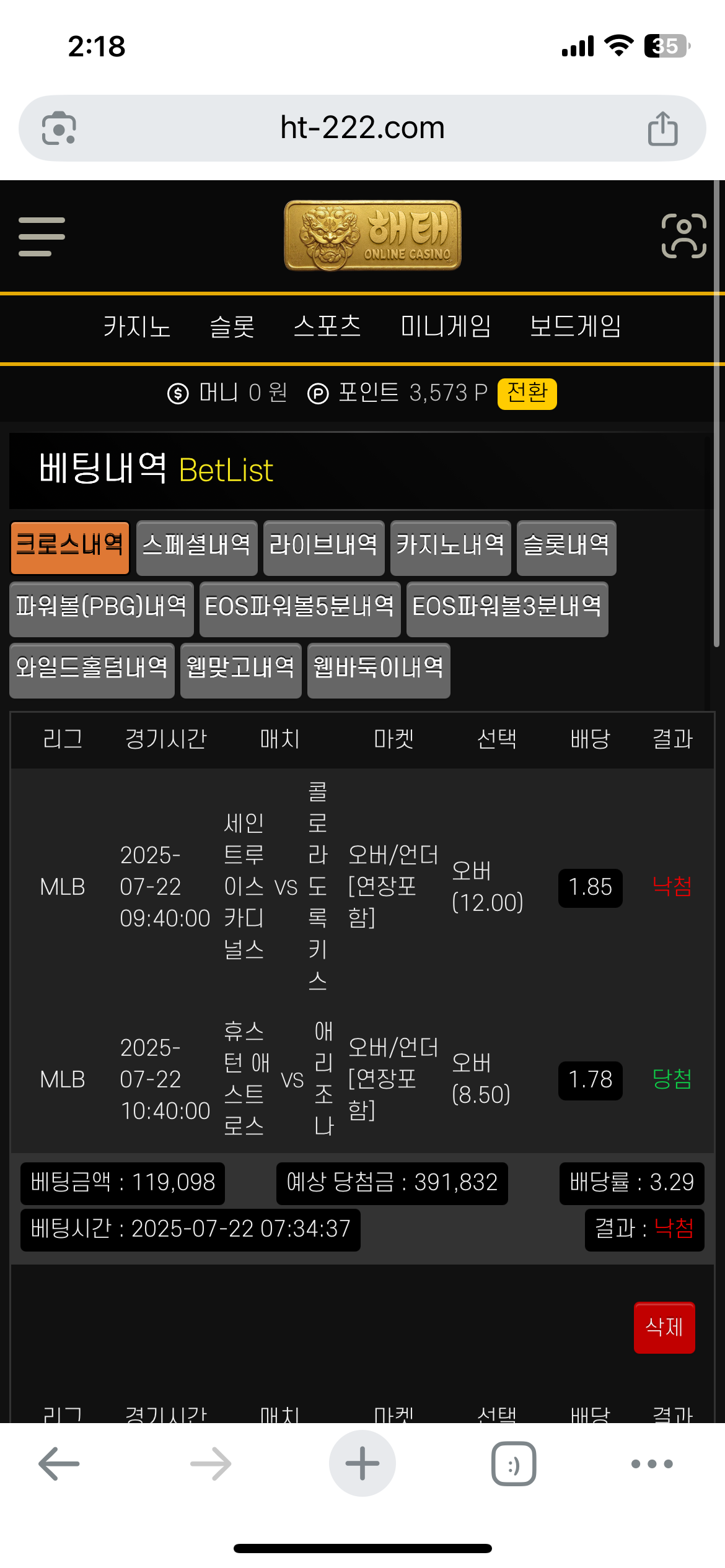Go to the 카지노 section
This screenshot has width=725, height=1568.
137,326
